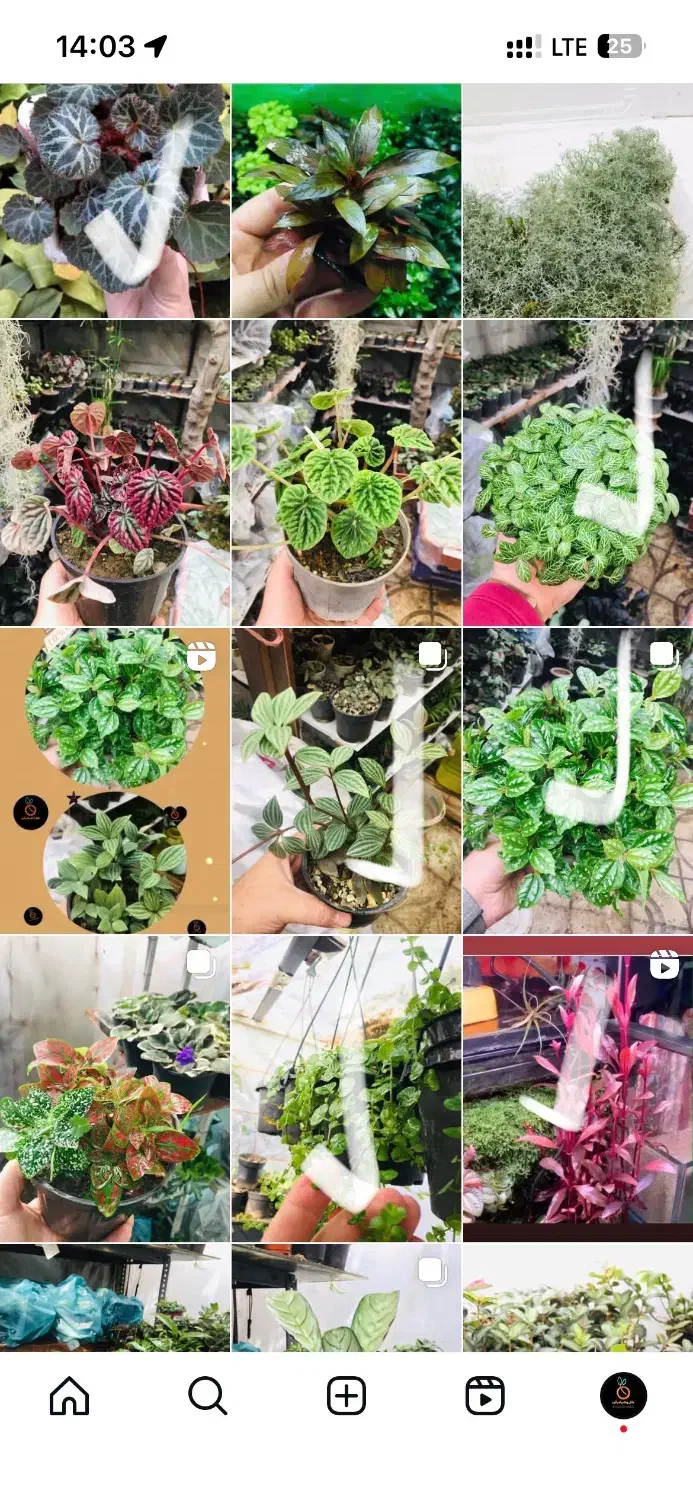The width and height of the screenshot is (693, 1500).
Task: Open the striped-leaf peperomia carousel post
Action: coord(346,781)
